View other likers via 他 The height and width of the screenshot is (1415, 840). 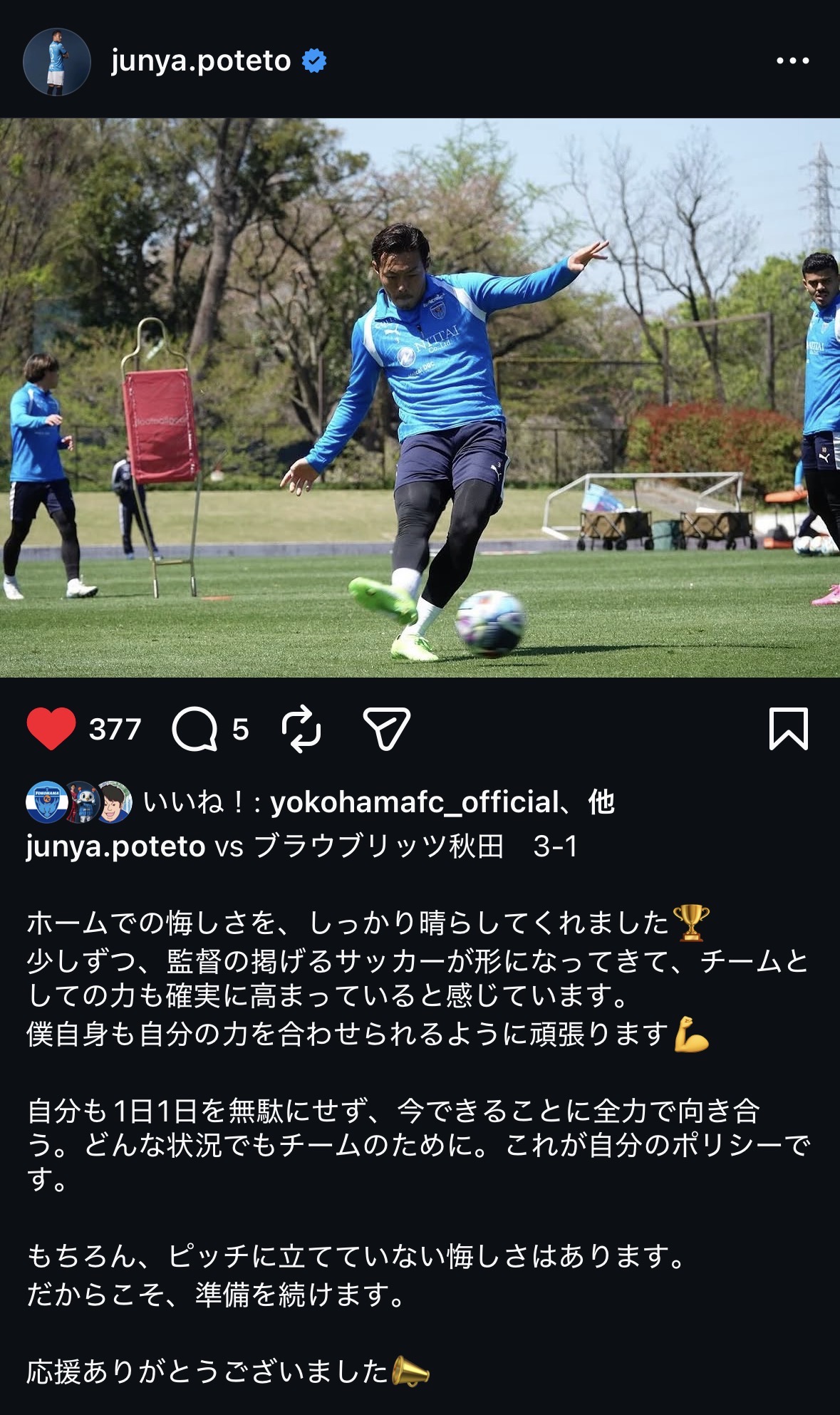click(601, 802)
